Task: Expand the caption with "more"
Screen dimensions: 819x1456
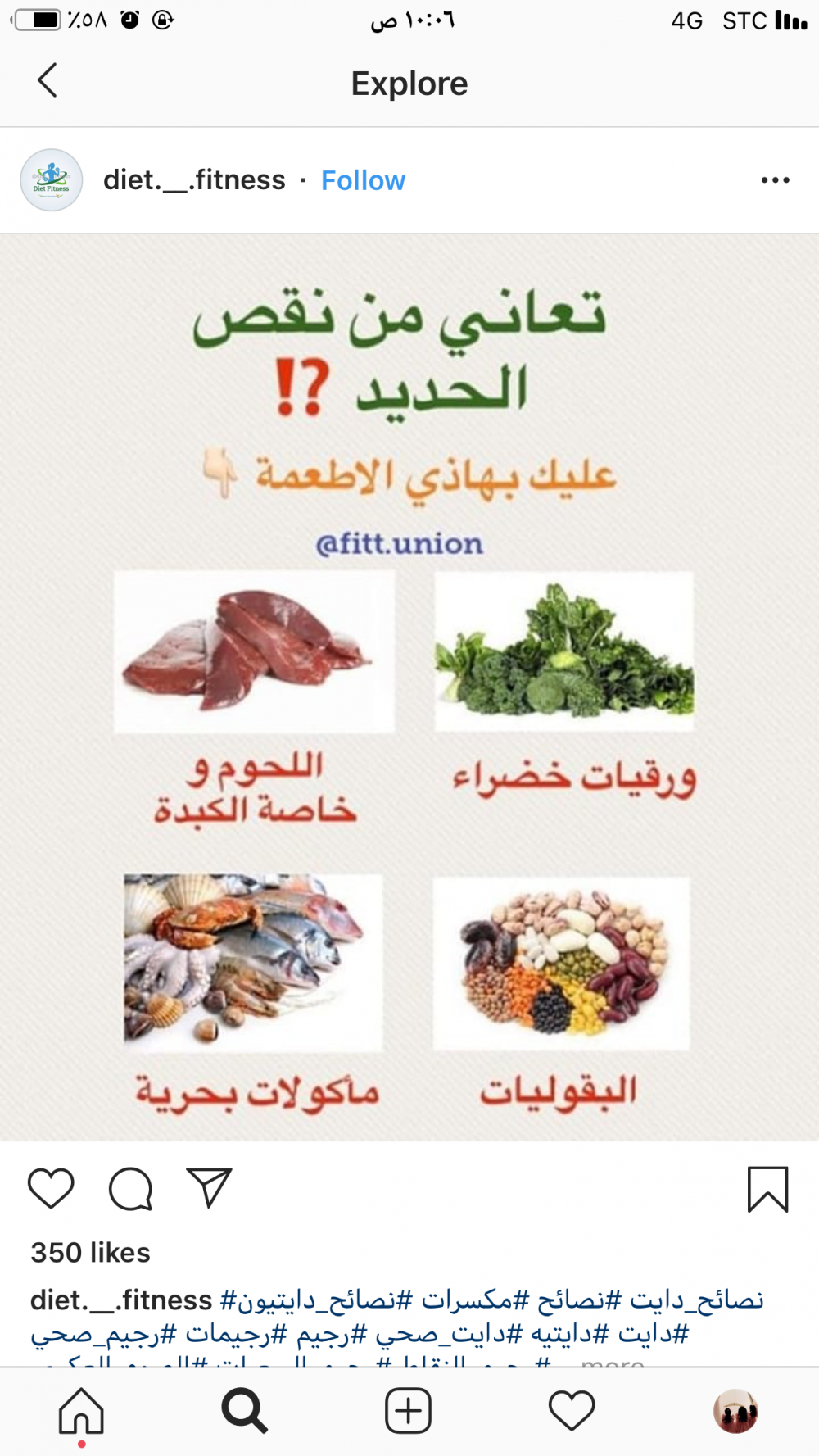Action: click(x=613, y=1362)
